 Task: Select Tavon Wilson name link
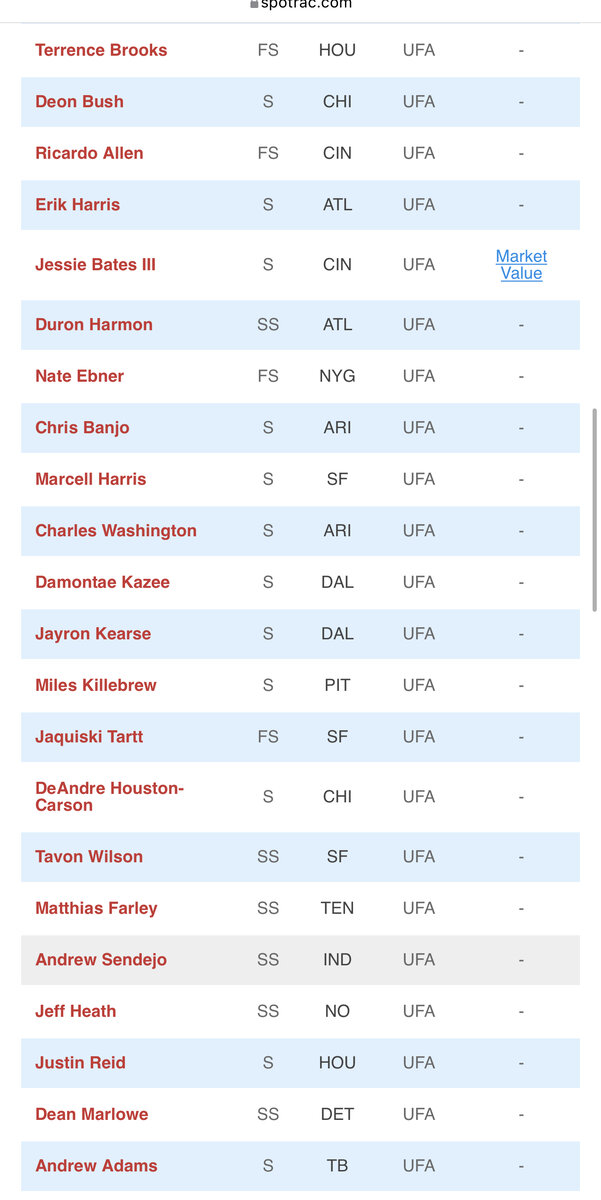point(89,857)
